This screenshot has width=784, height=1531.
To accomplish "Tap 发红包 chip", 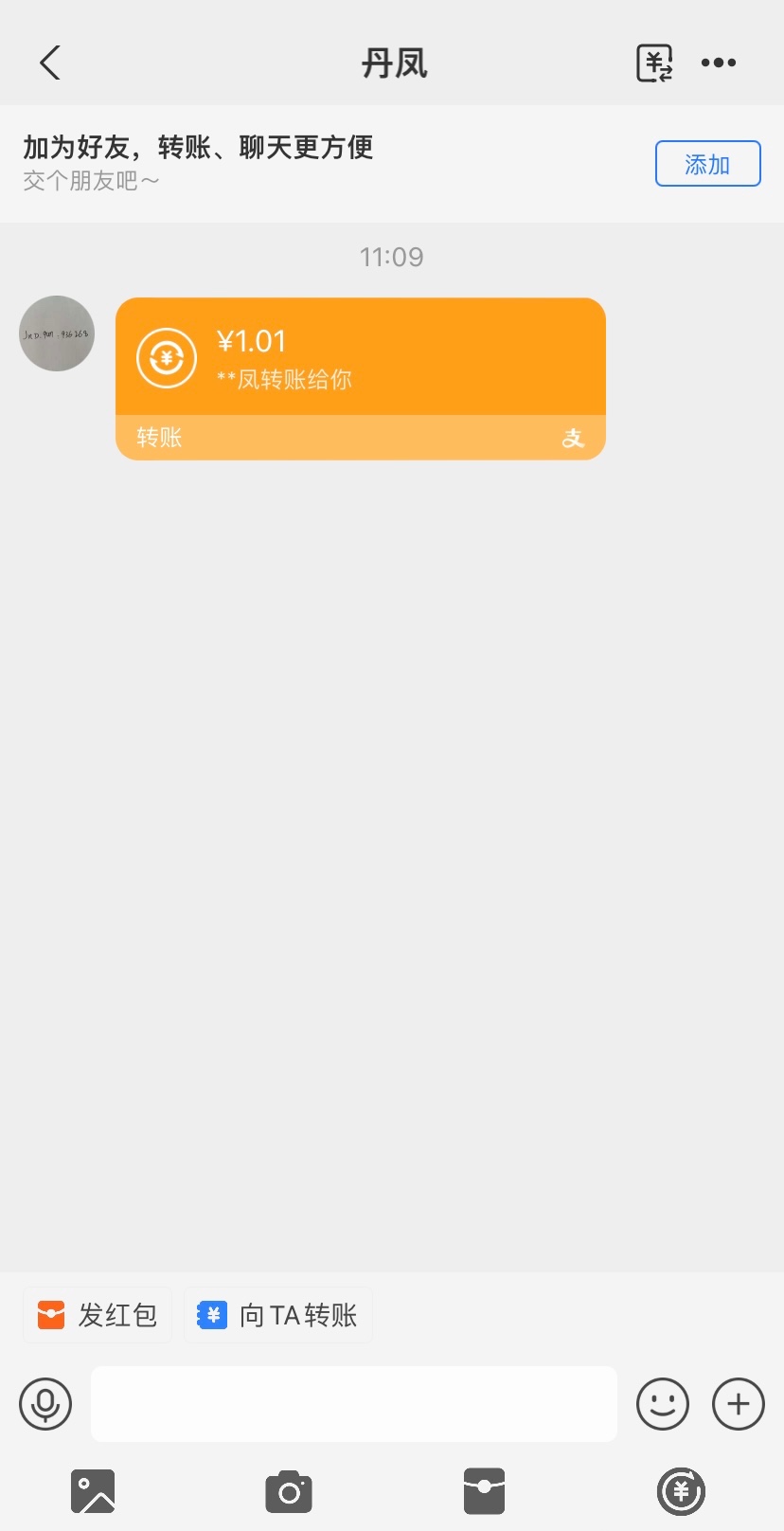I will pos(98,1315).
